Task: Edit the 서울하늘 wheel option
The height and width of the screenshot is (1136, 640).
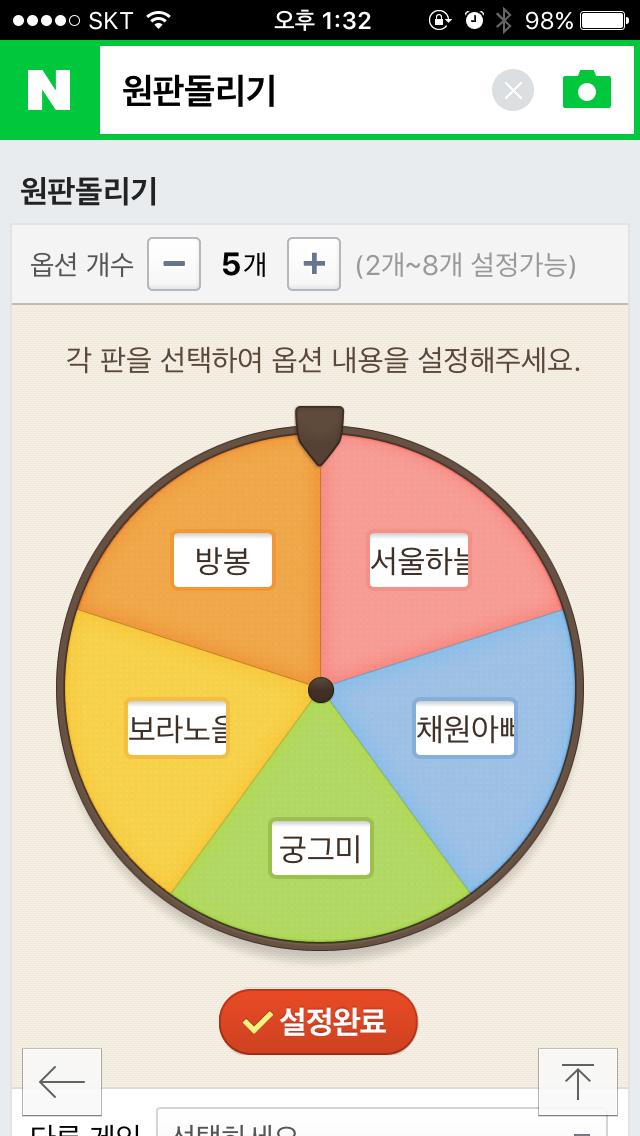Action: [419, 561]
